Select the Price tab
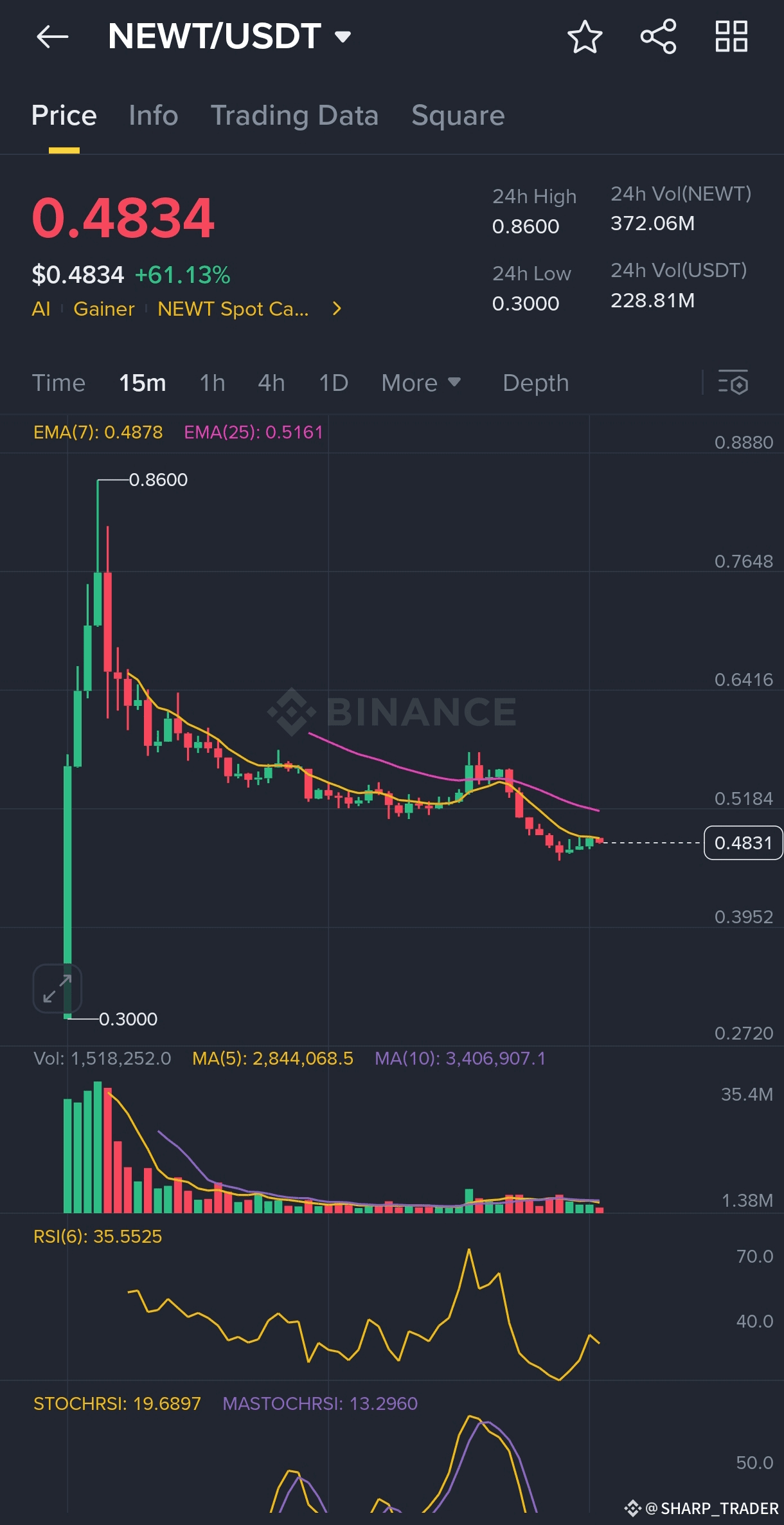 [64, 116]
